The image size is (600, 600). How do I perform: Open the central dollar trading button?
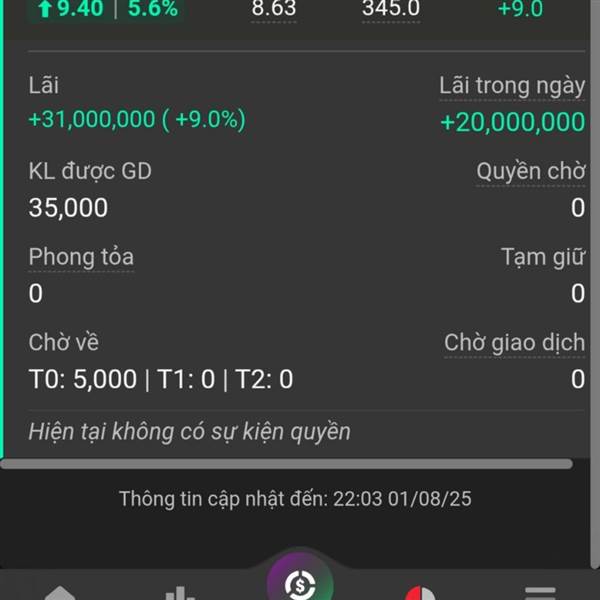pyautogui.click(x=299, y=582)
